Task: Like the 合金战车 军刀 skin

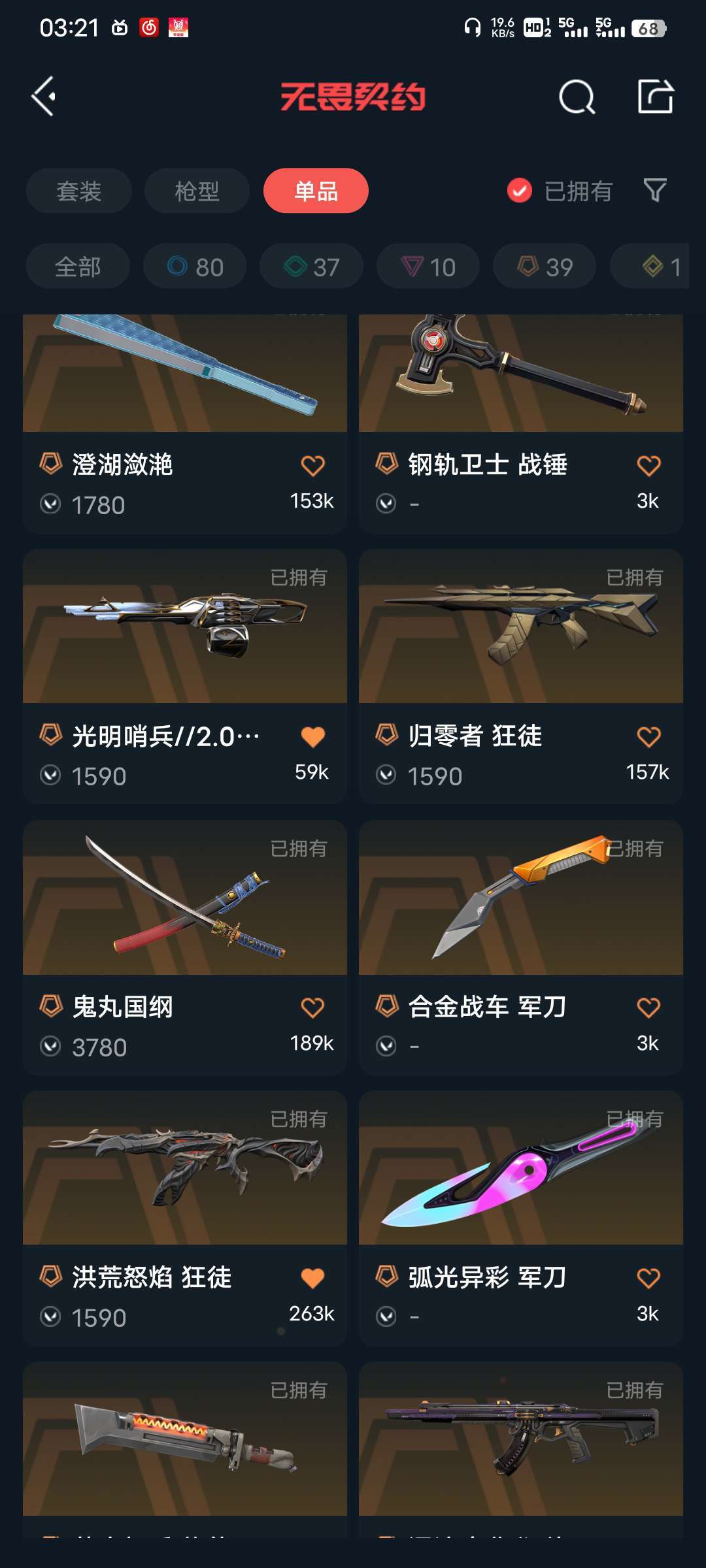Action: pyautogui.click(x=648, y=1007)
